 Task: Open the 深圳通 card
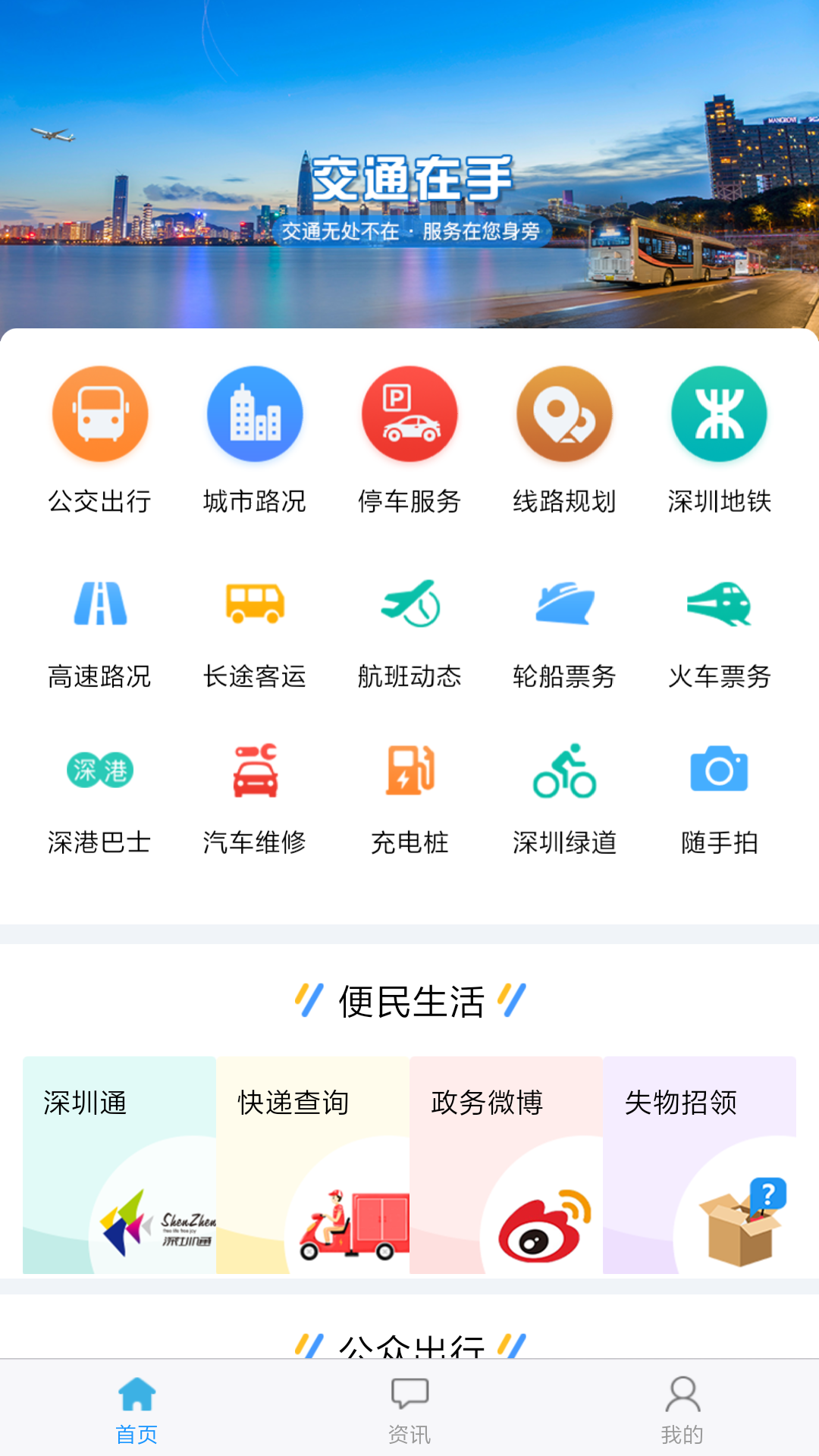click(119, 1164)
